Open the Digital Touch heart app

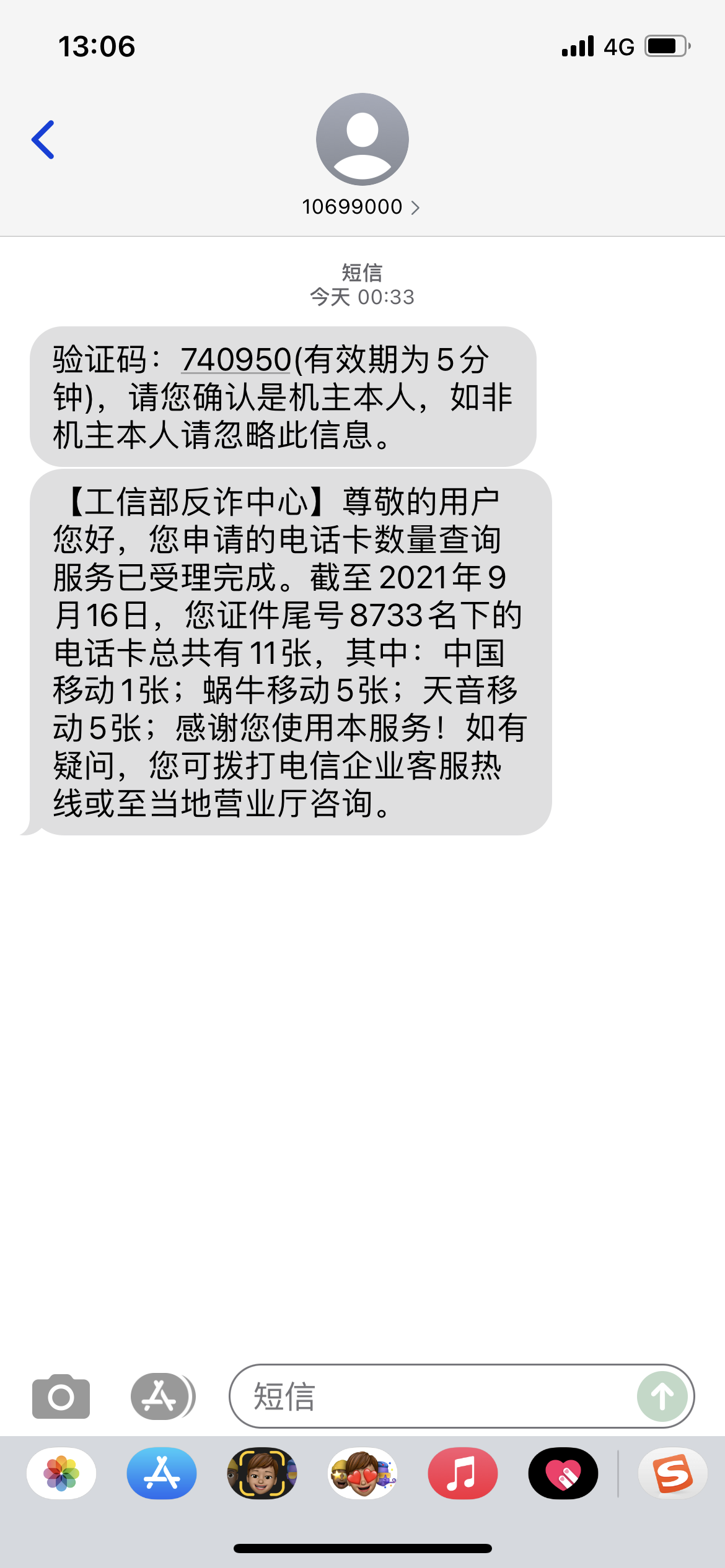563,1473
